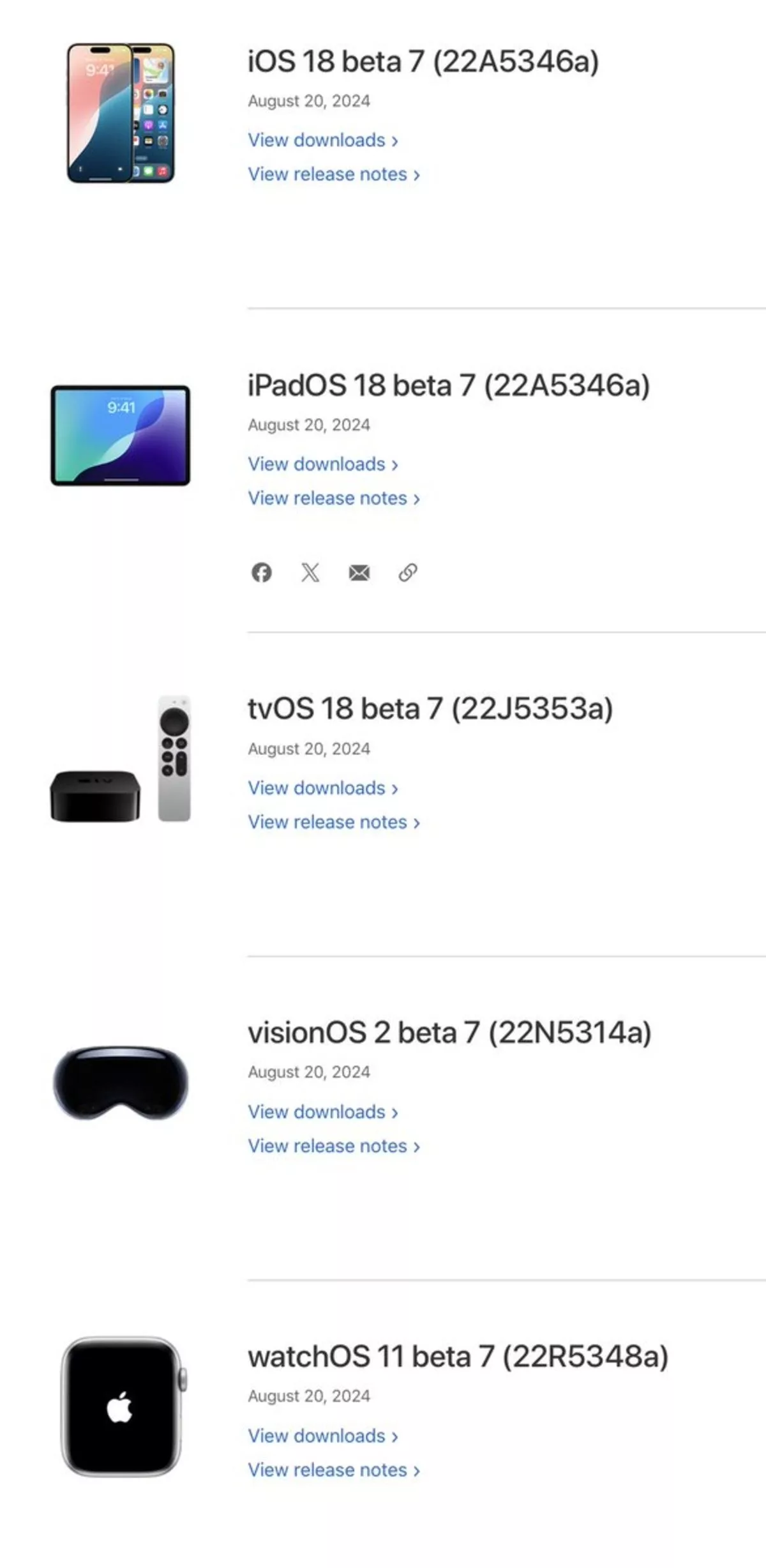Share iPadOS beta on Facebook
The width and height of the screenshot is (766, 1568).
262,573
